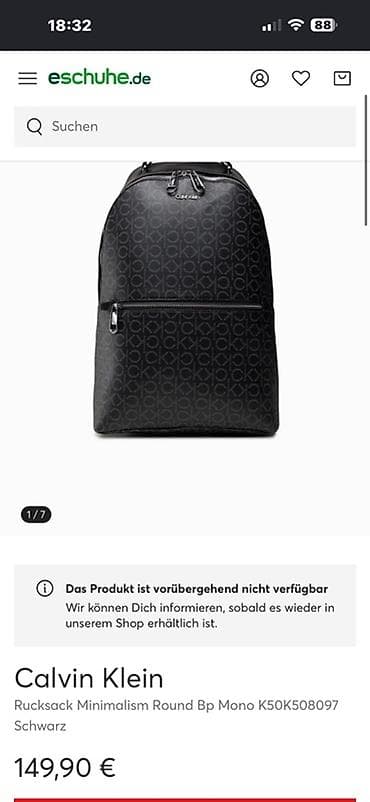Go to eschuhe.de home via logo
The width and height of the screenshot is (370, 802).
coord(99,78)
